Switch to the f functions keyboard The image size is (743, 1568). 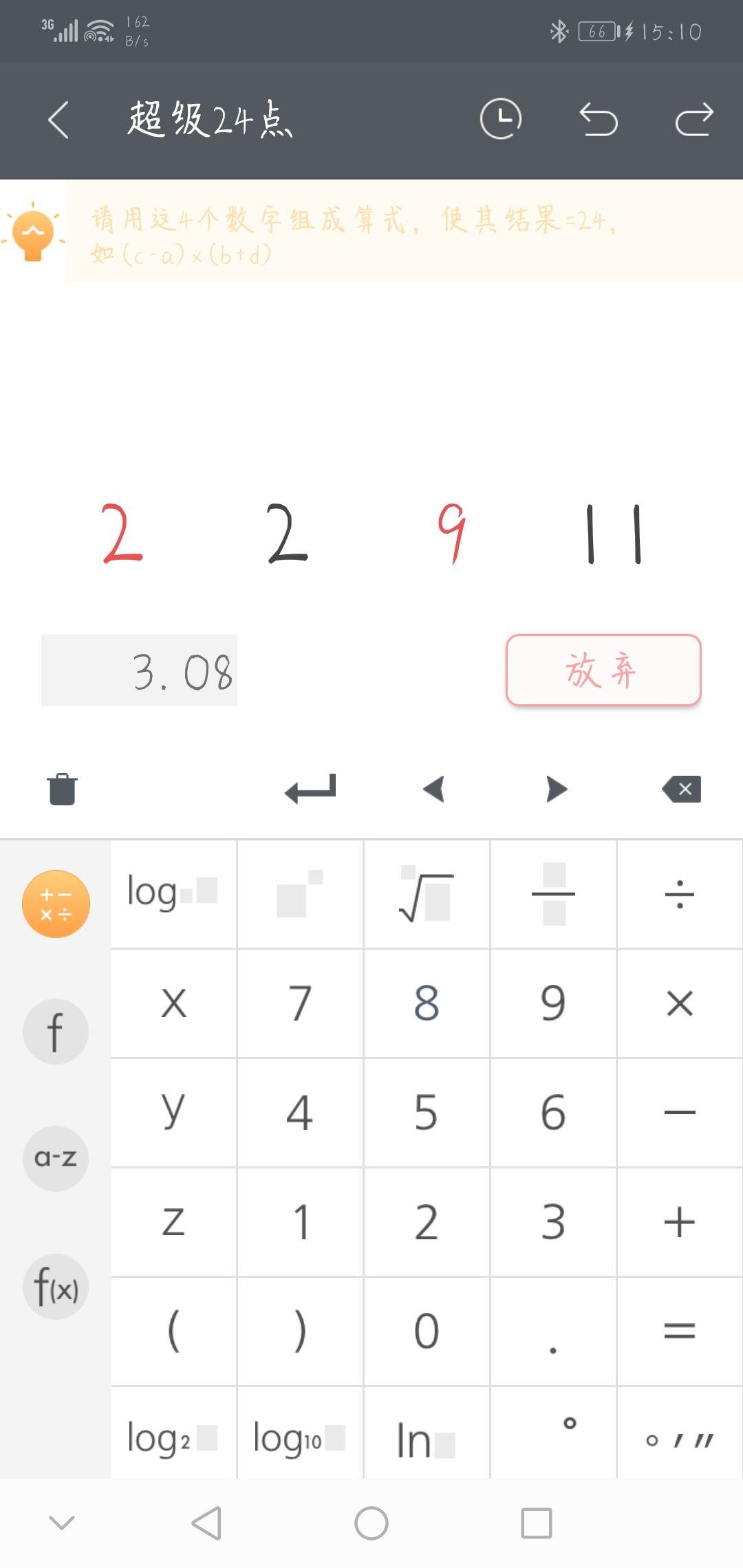55,1031
